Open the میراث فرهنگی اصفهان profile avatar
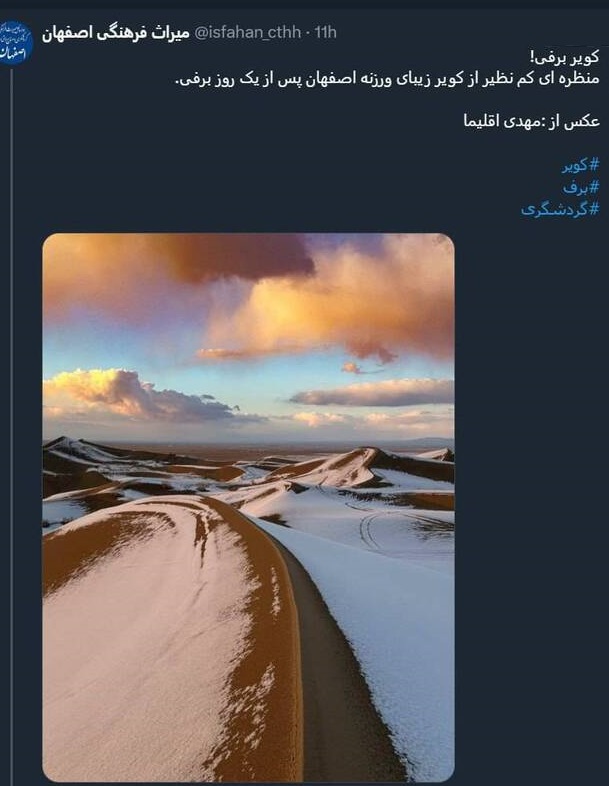Image resolution: width=609 pixels, height=786 pixels. point(15,41)
